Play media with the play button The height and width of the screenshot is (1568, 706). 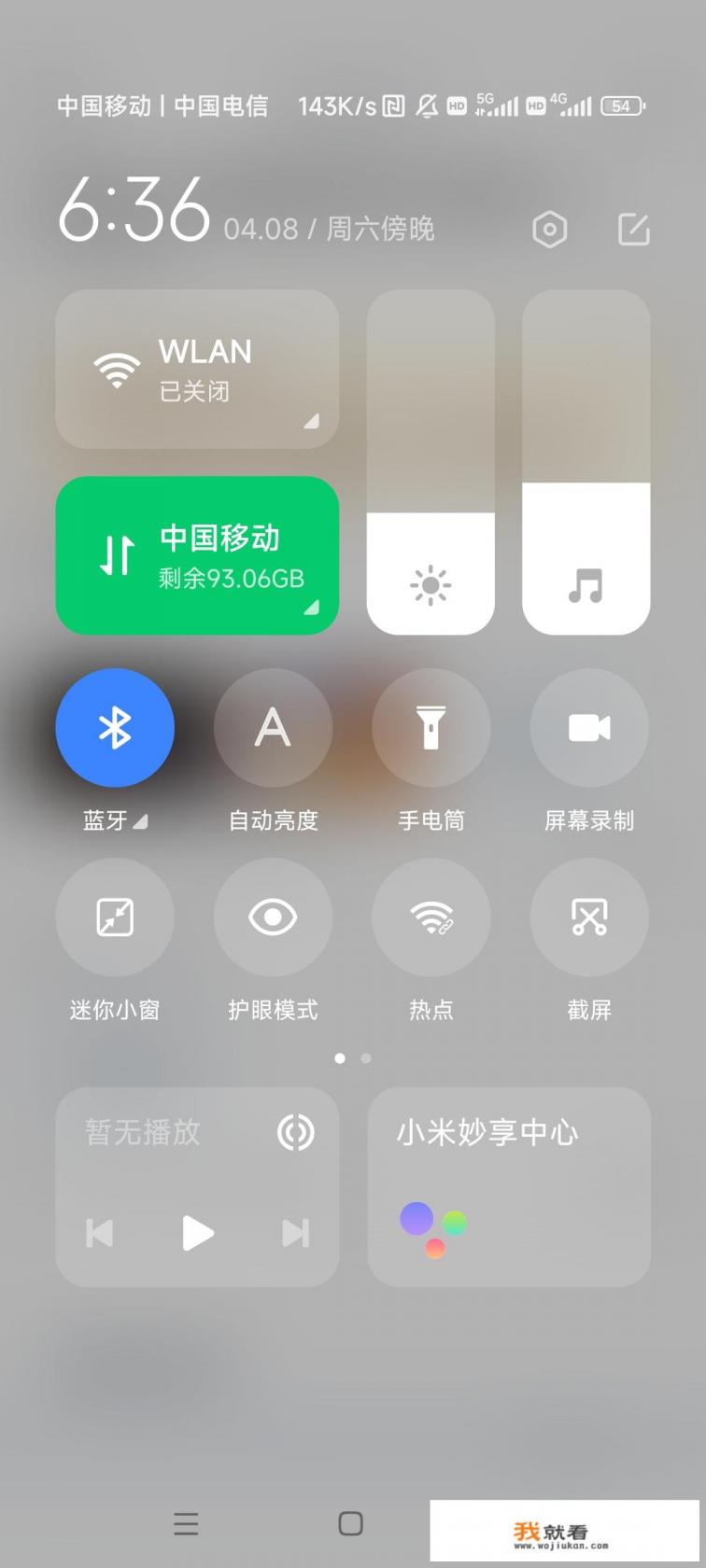pyautogui.click(x=197, y=1233)
